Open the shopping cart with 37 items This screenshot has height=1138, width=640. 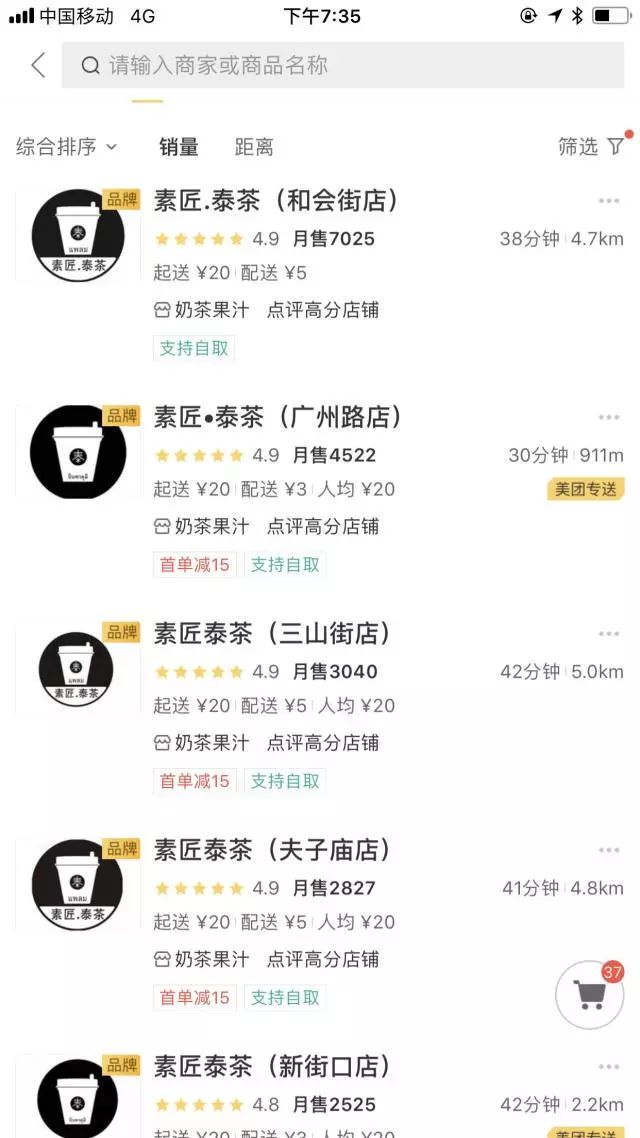[x=590, y=994]
